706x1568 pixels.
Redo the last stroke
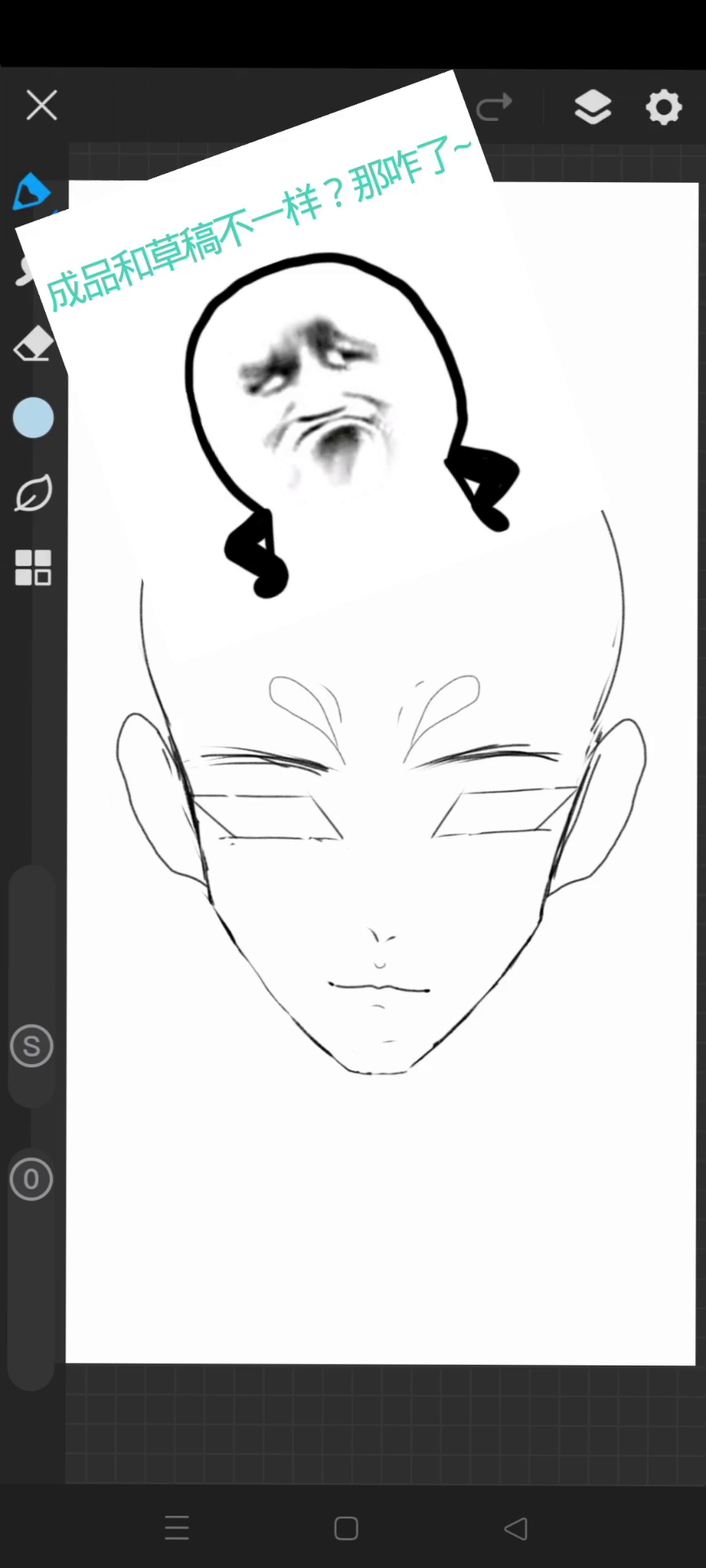(x=494, y=107)
